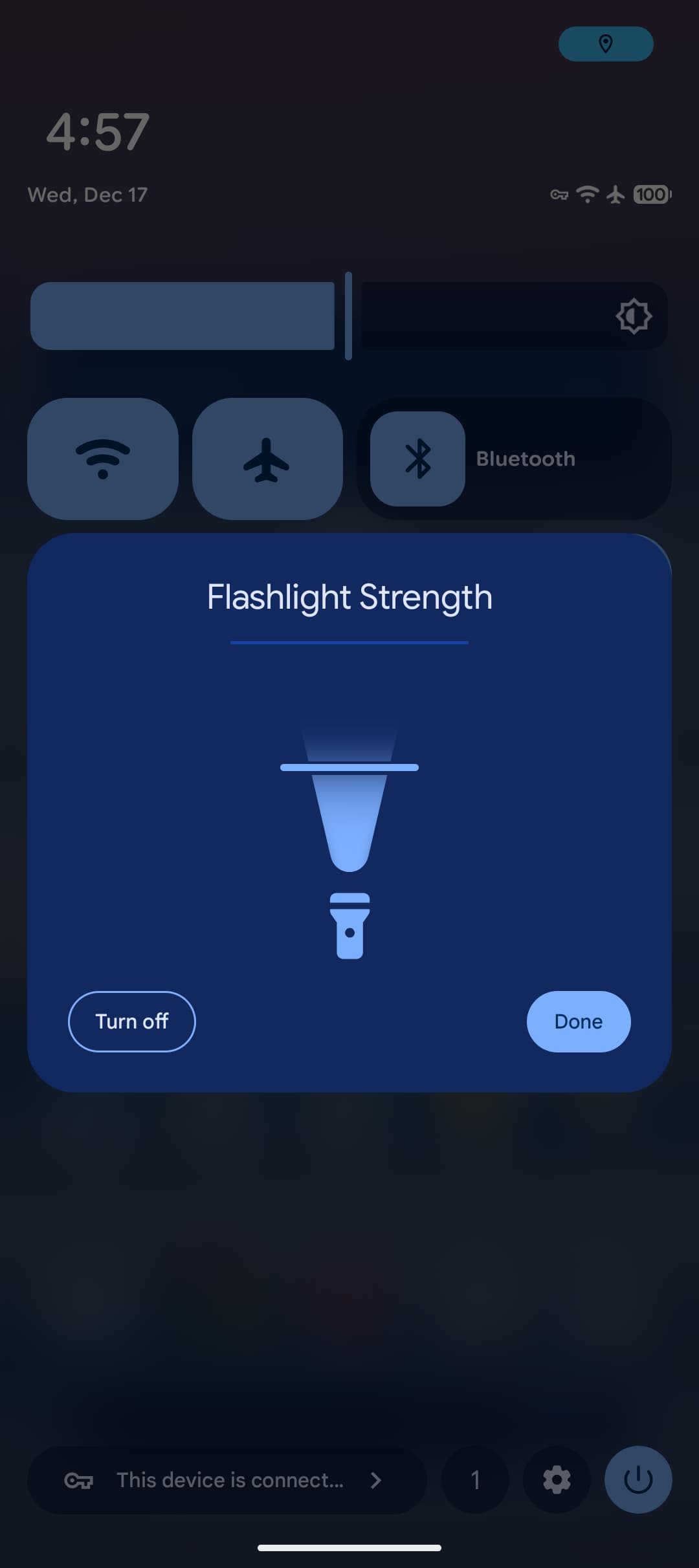Turn off the flashlight

131,1021
